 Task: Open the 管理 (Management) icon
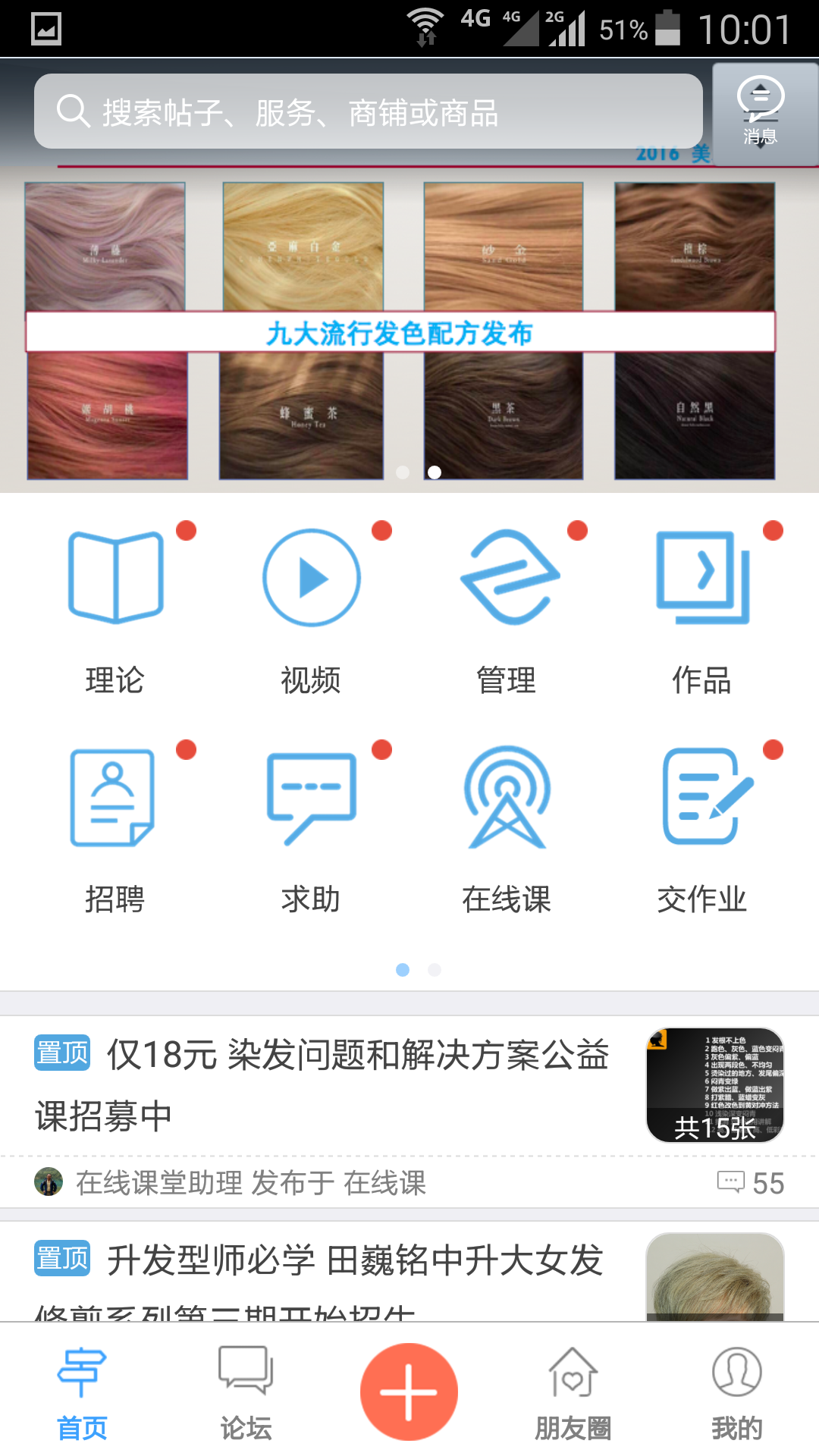[x=507, y=576]
